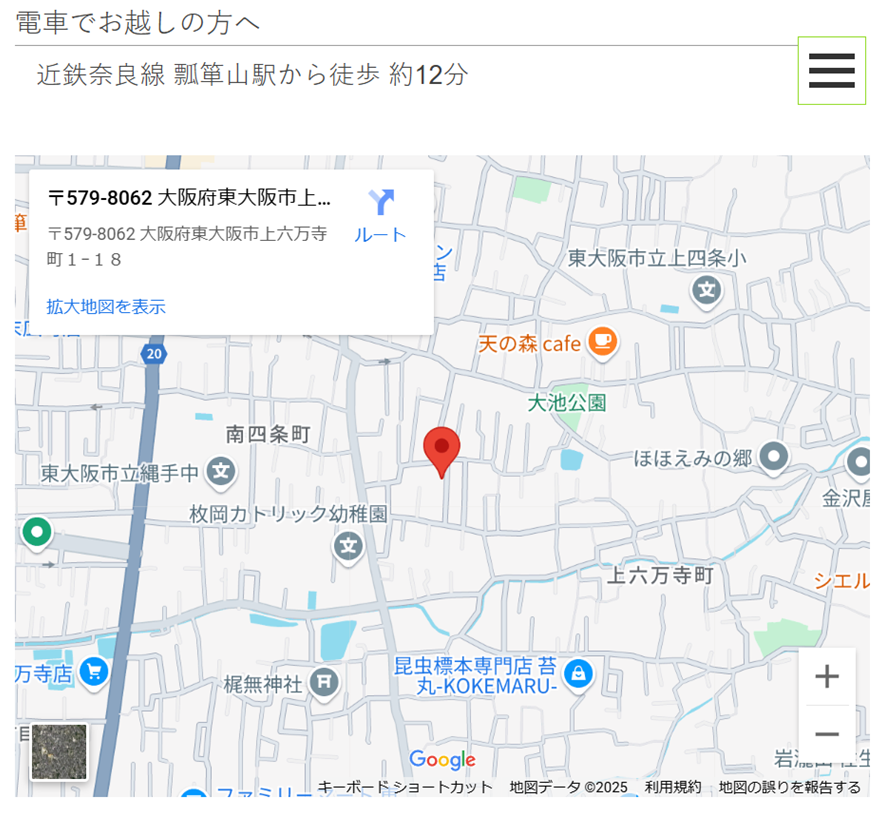
Task: Open キーボード ショートカット link
Action: coord(405,787)
